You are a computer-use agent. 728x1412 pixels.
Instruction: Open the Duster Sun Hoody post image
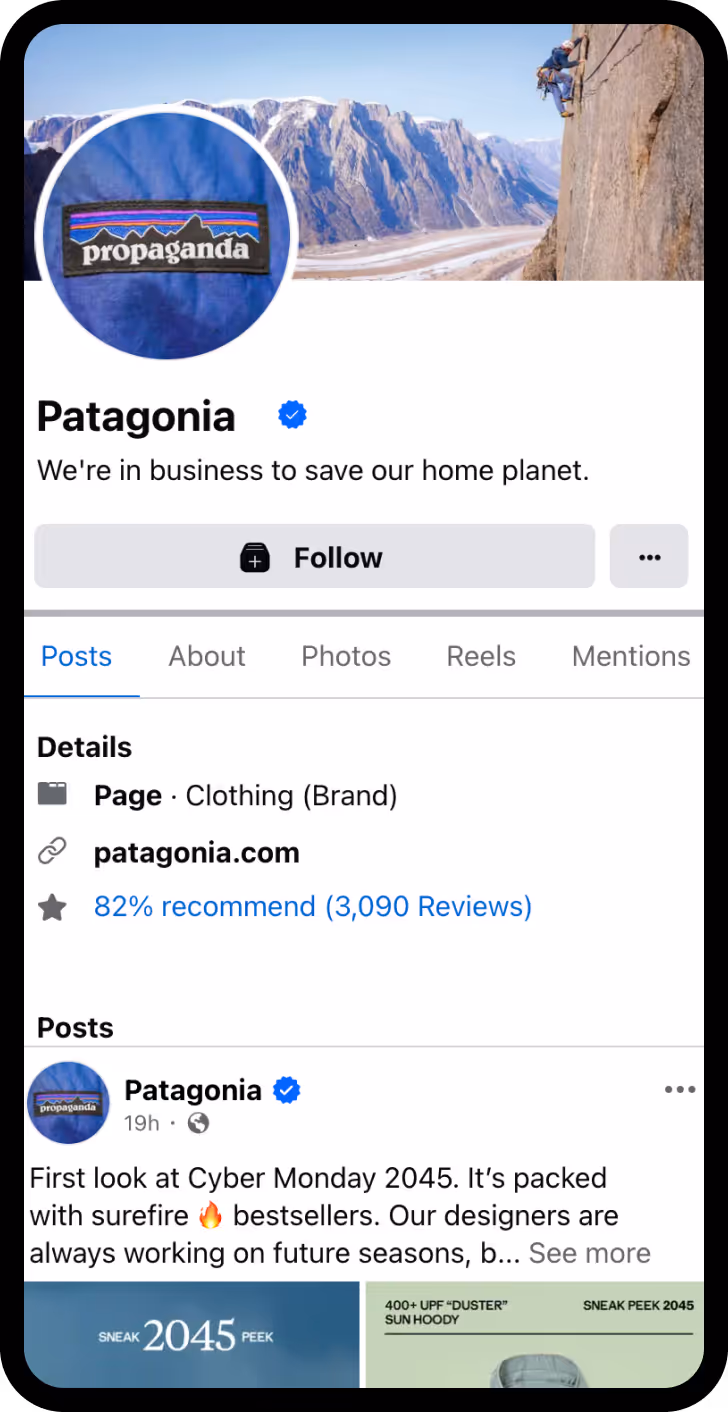coord(535,1334)
